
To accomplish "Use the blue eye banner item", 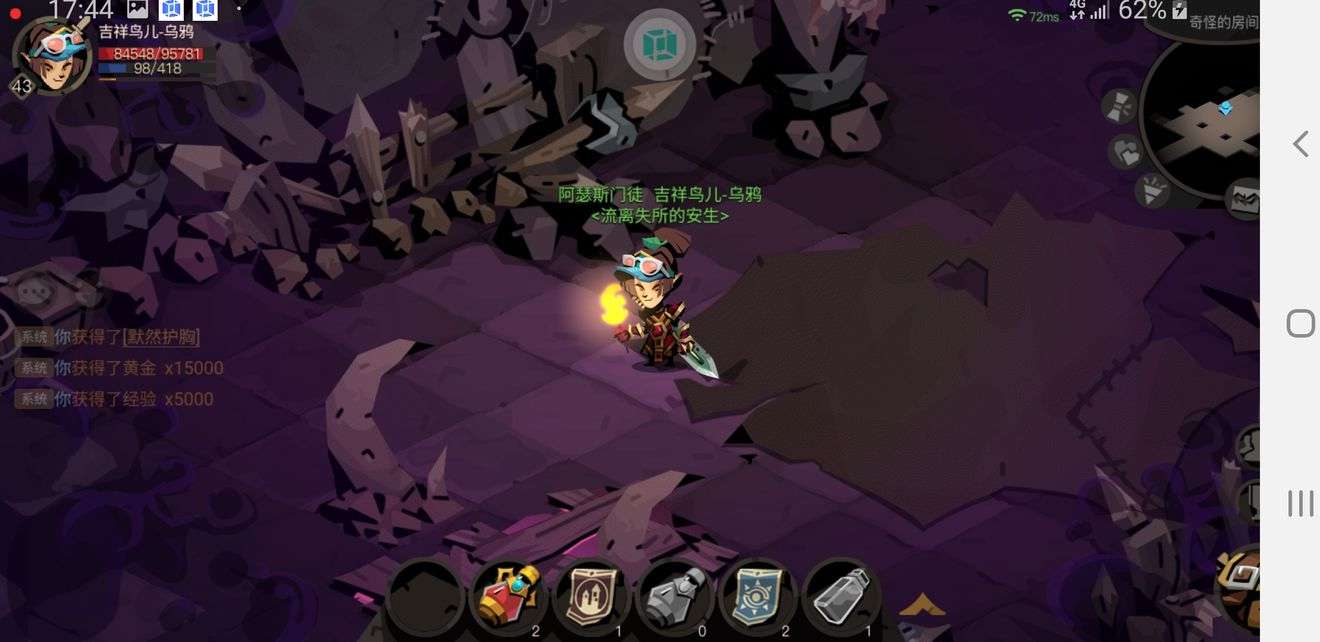I will [757, 596].
